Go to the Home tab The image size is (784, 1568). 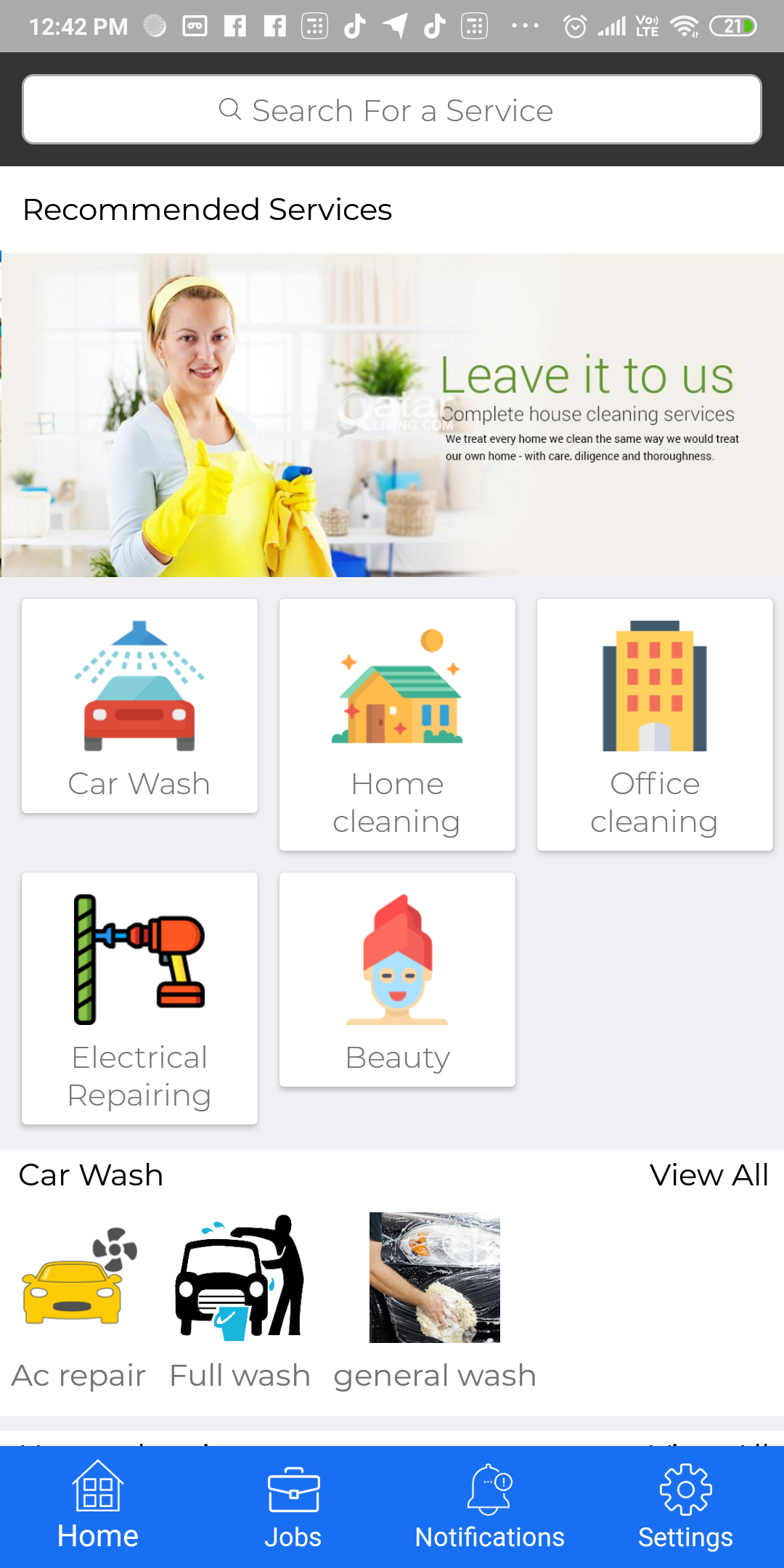click(98, 1506)
